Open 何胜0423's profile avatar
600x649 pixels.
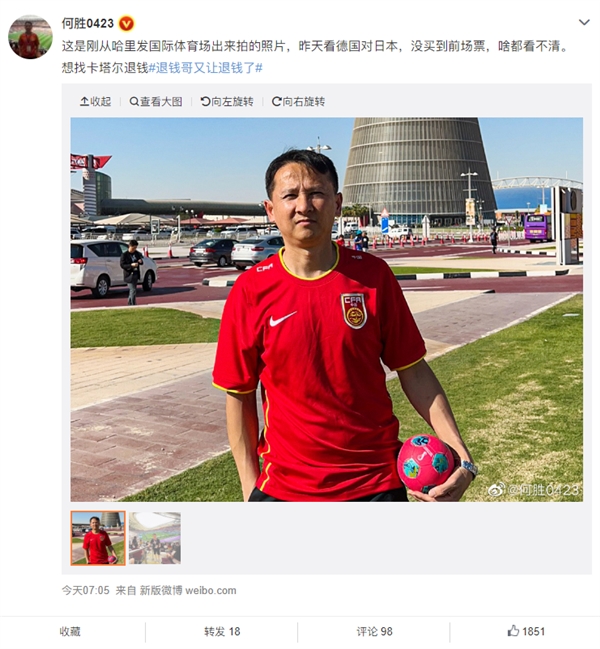pyautogui.click(x=30, y=37)
